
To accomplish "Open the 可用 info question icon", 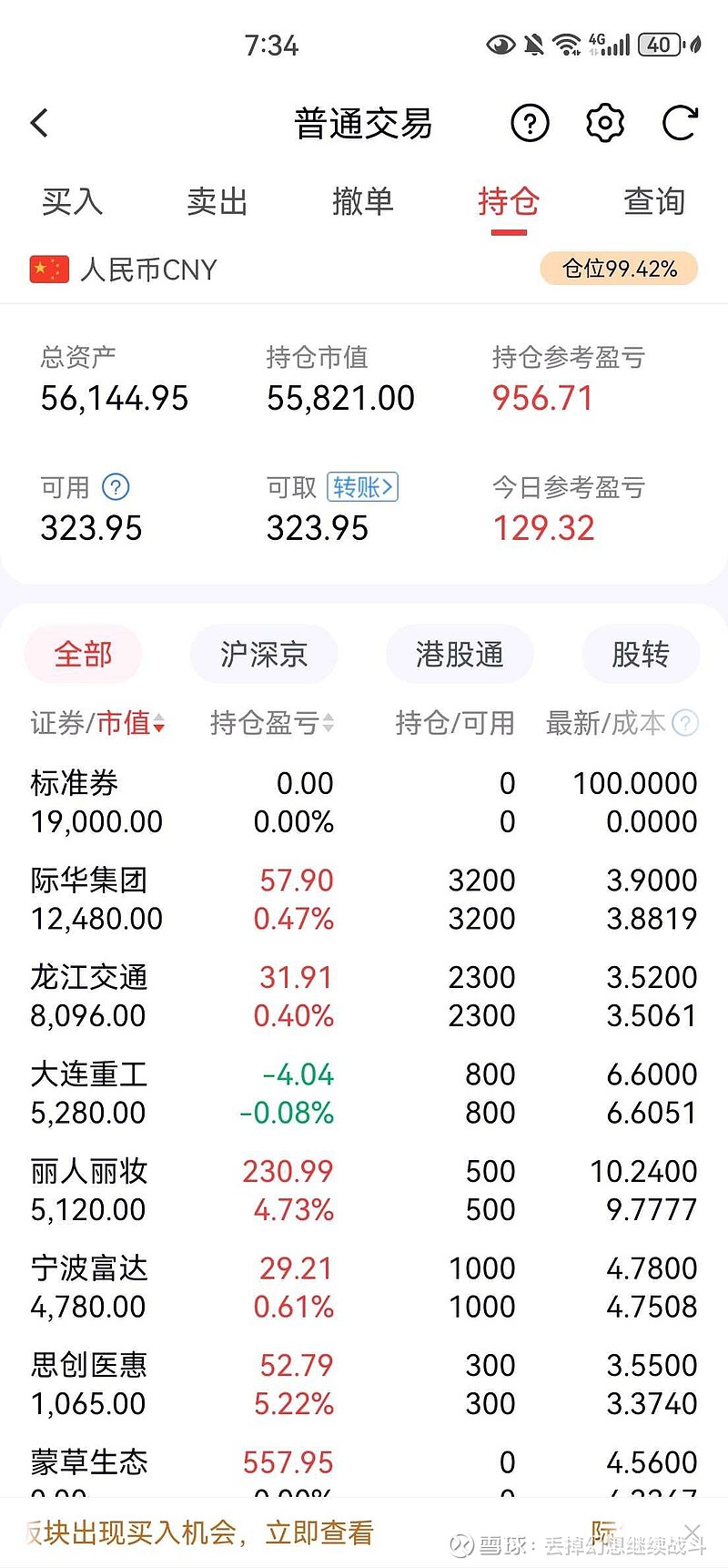I will pos(116,487).
